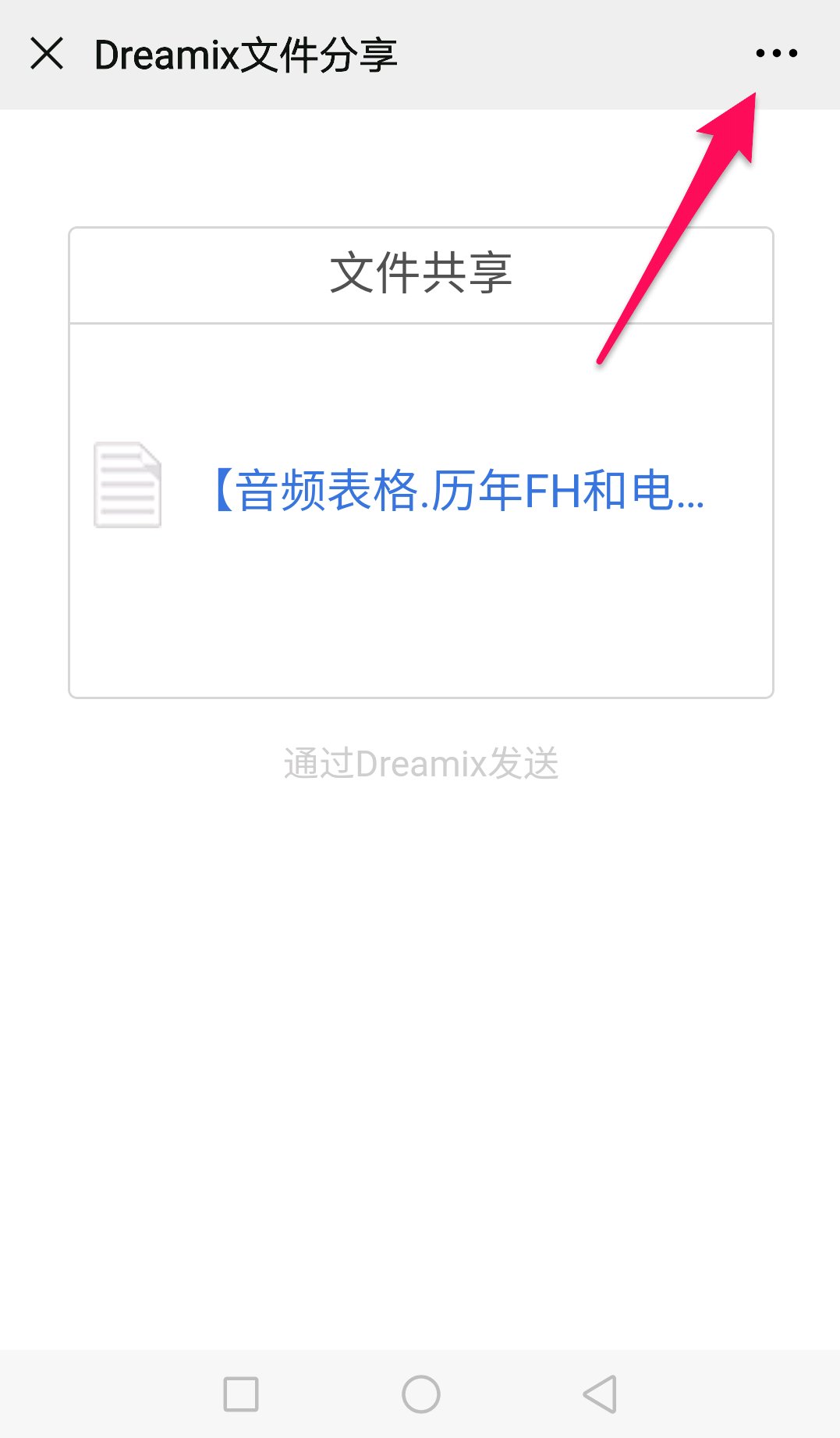Screen dimensions: 840x1438
Task: Open the recent apps view
Action: [x=241, y=1394]
